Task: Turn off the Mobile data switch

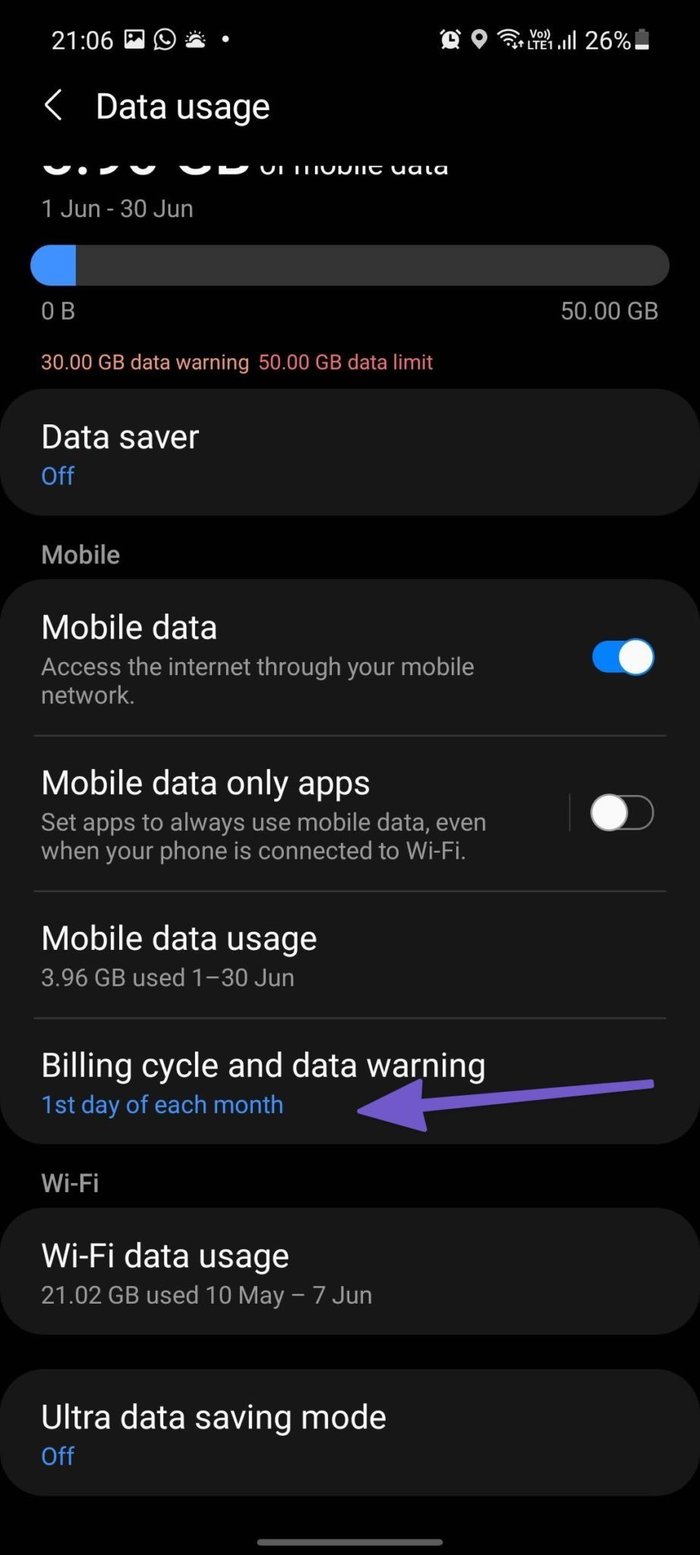Action: (621, 657)
